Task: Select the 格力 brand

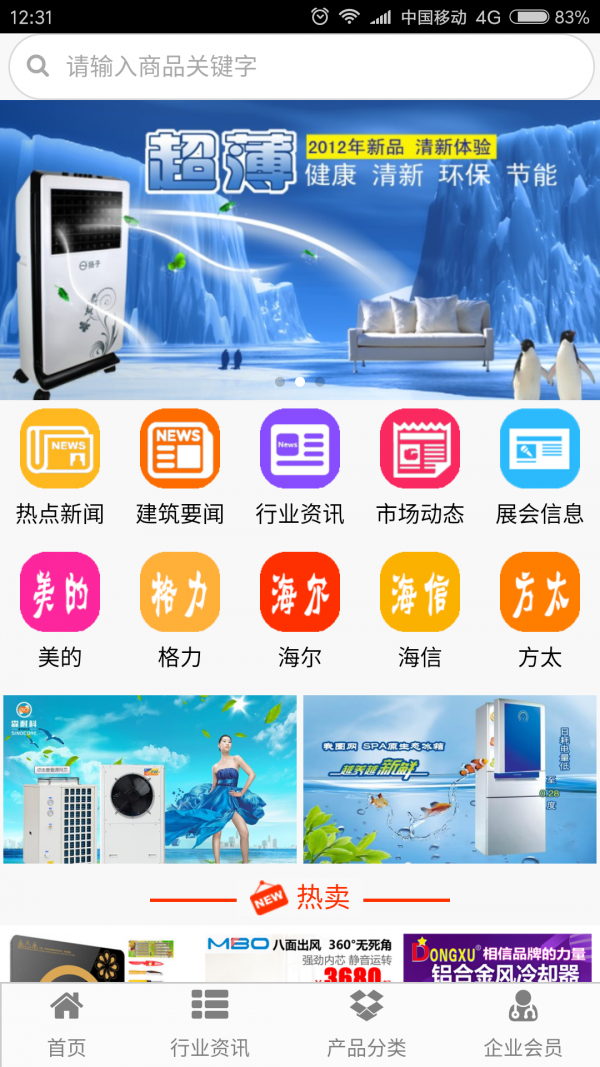Action: 180,610
